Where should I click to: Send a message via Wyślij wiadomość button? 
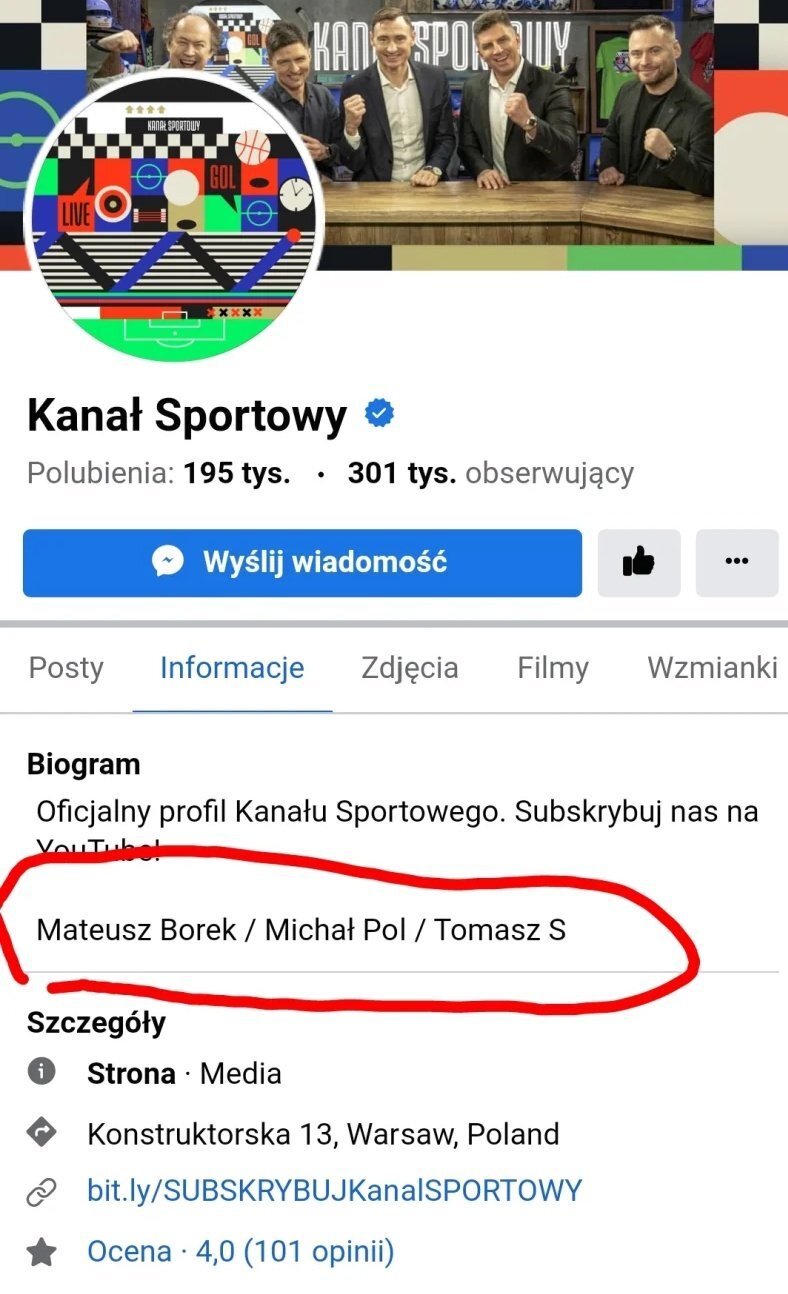click(302, 562)
